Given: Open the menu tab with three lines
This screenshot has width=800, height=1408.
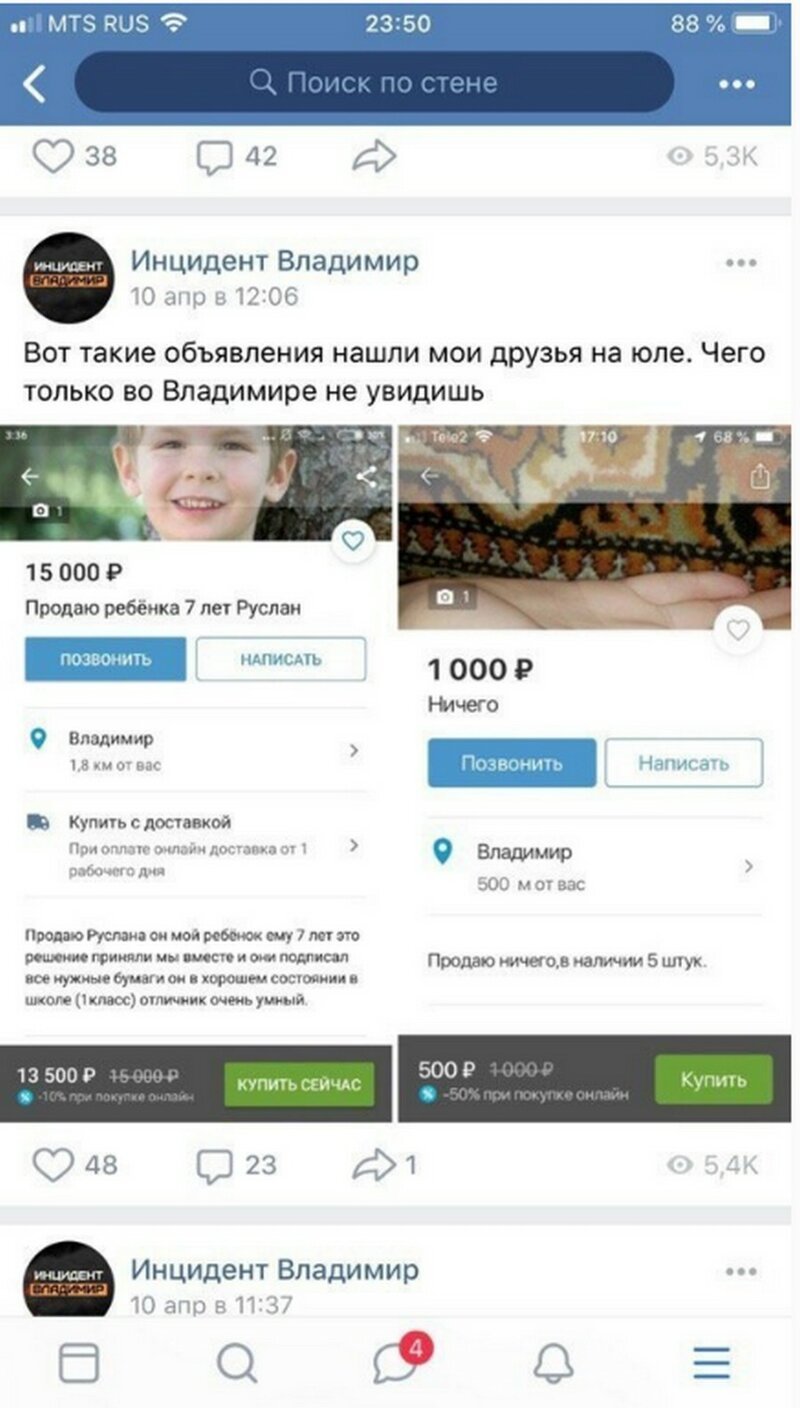Looking at the screenshot, I should click(712, 1362).
